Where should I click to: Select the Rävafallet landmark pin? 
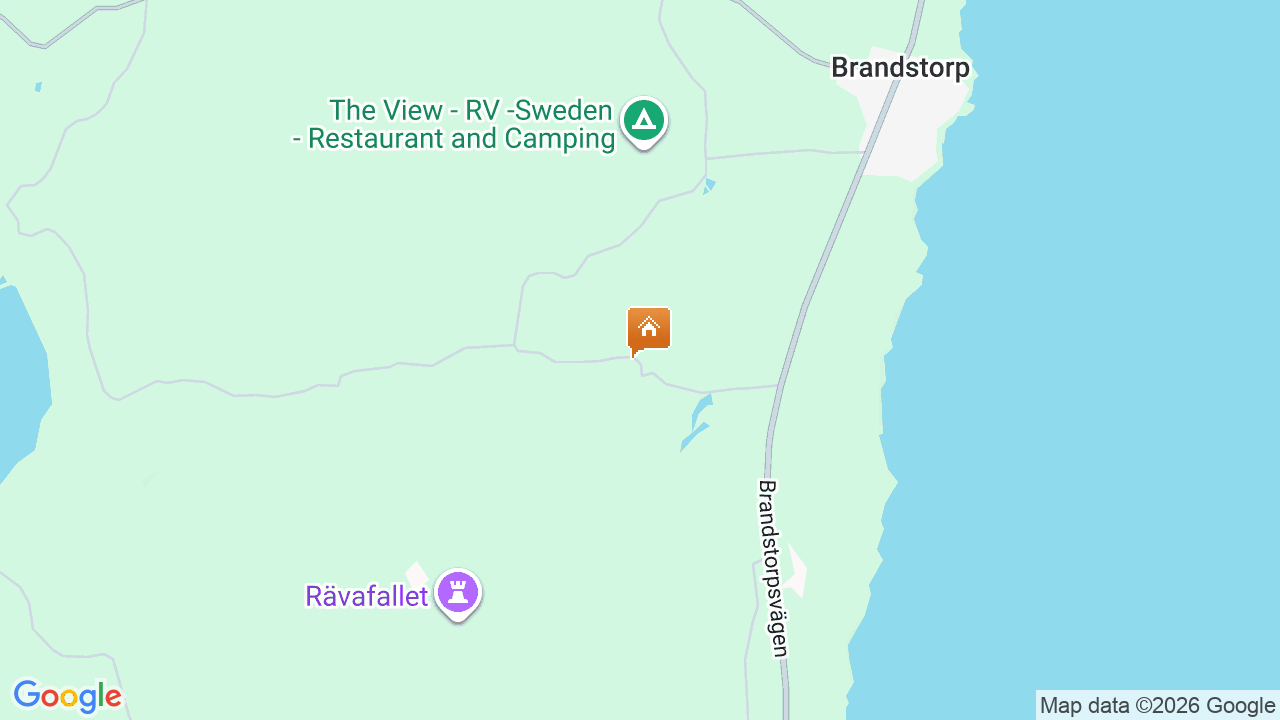[x=458, y=593]
